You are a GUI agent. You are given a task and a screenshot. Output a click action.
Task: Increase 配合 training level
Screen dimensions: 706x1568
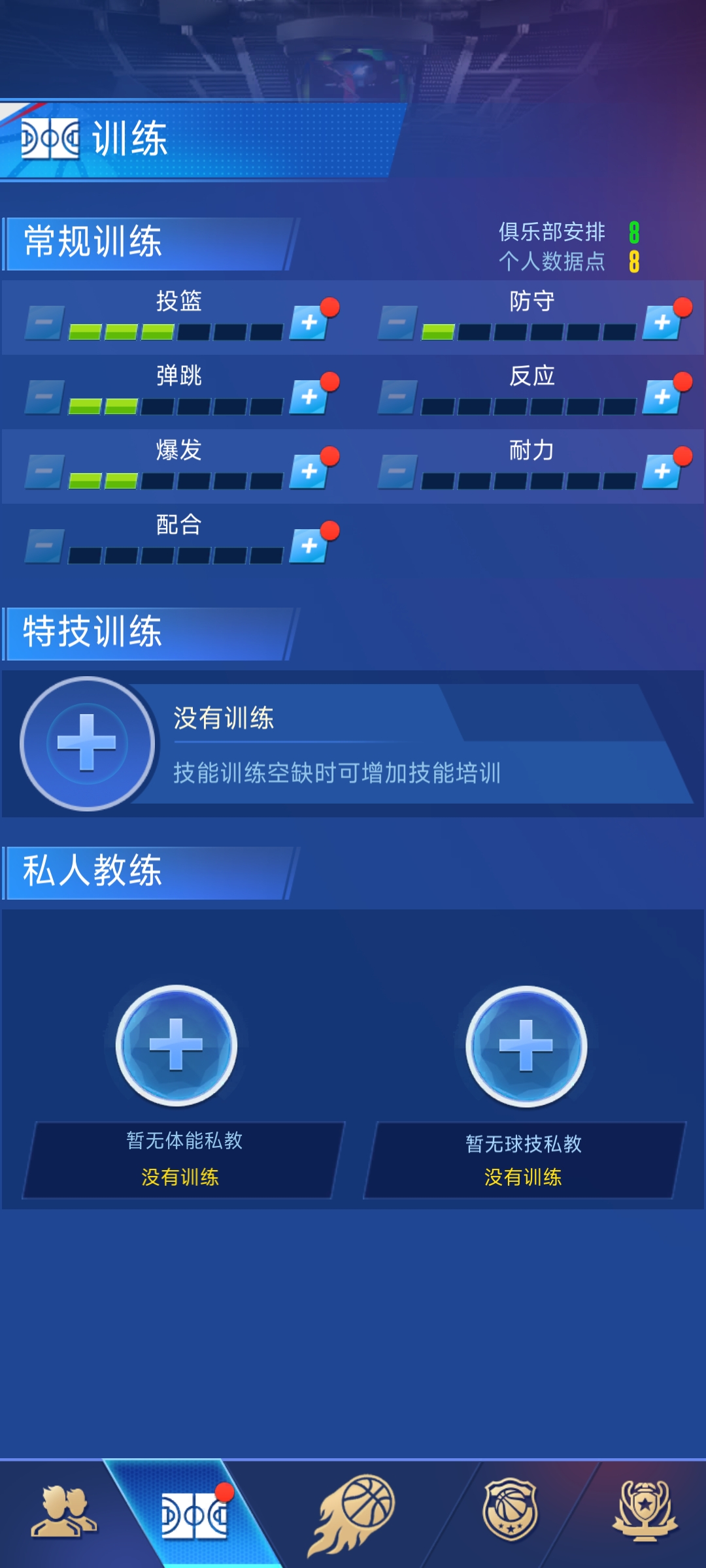(309, 546)
